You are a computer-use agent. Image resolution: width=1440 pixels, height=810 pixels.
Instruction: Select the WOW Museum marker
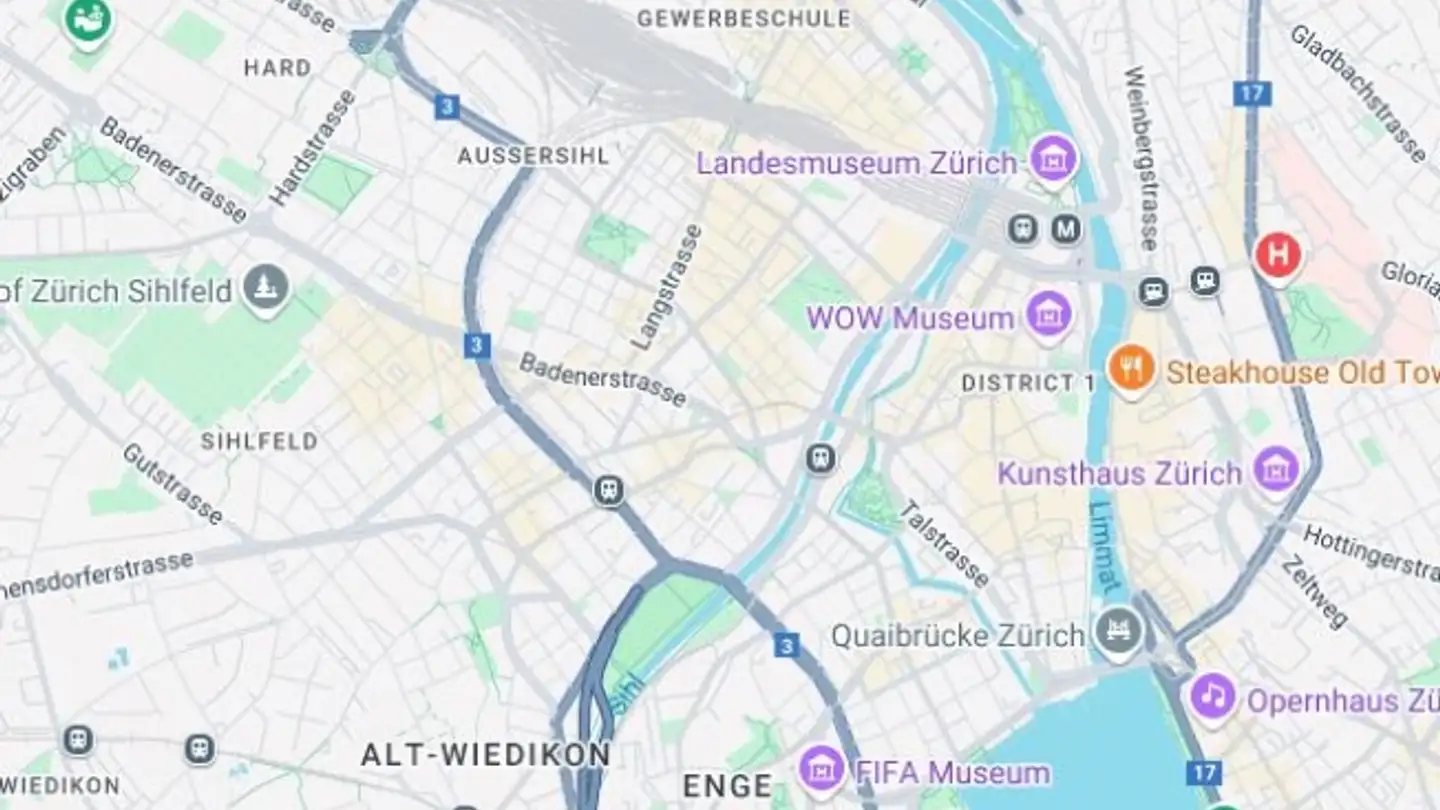pos(1048,315)
